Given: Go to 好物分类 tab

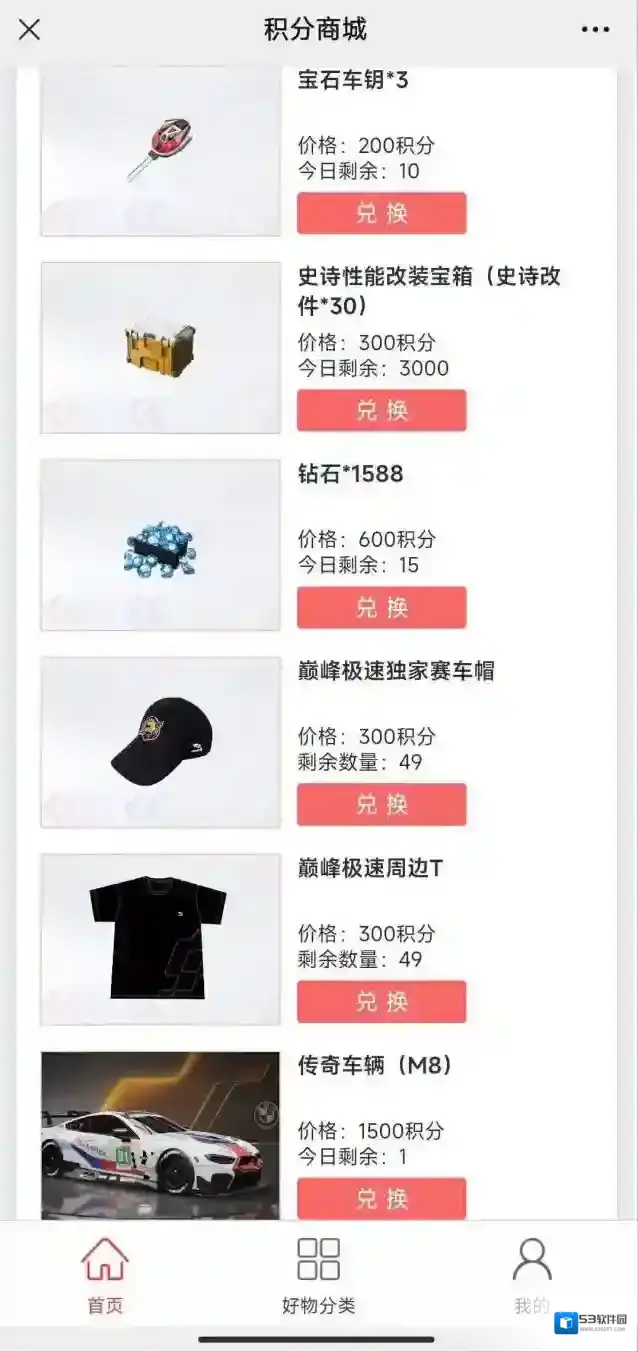Looking at the screenshot, I should click(x=318, y=1273).
